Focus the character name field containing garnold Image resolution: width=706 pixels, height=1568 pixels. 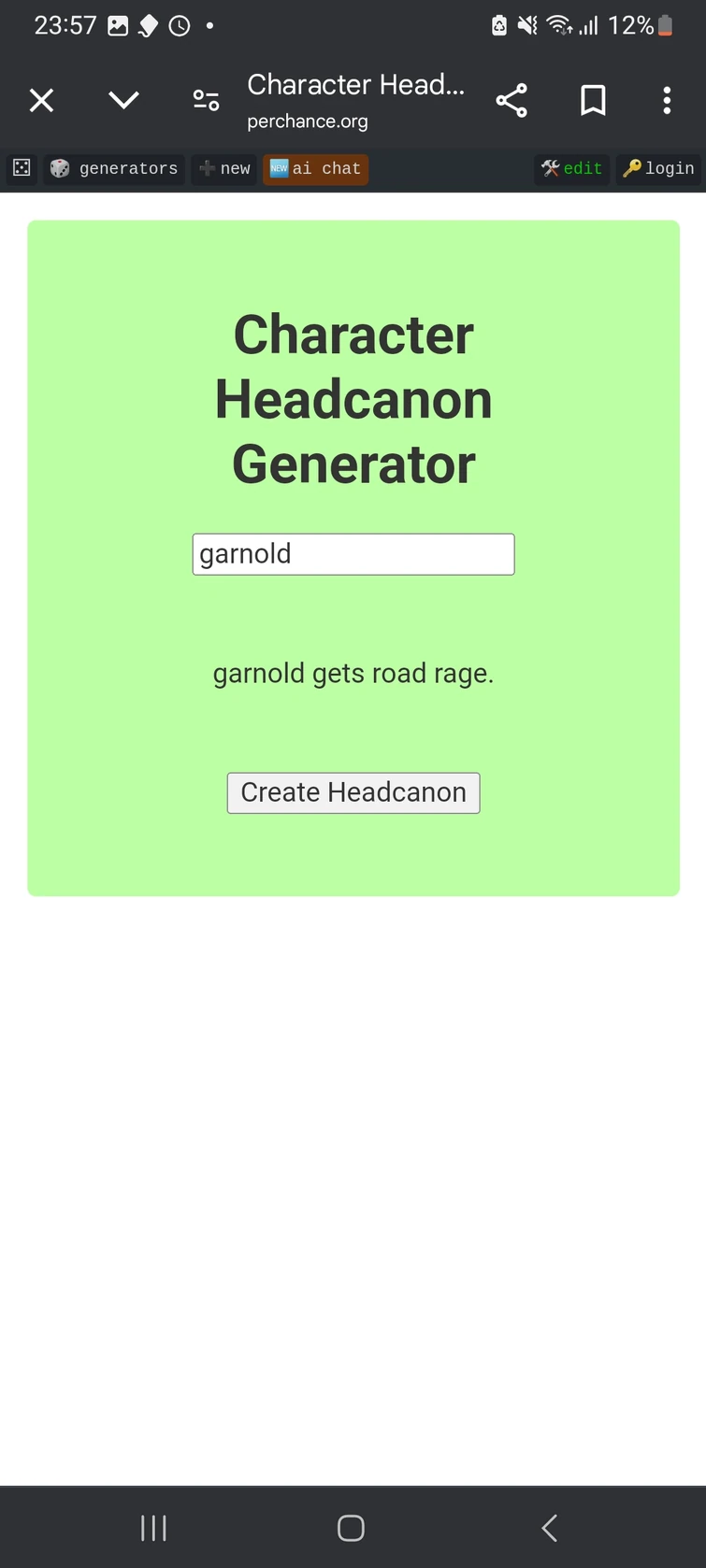click(353, 554)
